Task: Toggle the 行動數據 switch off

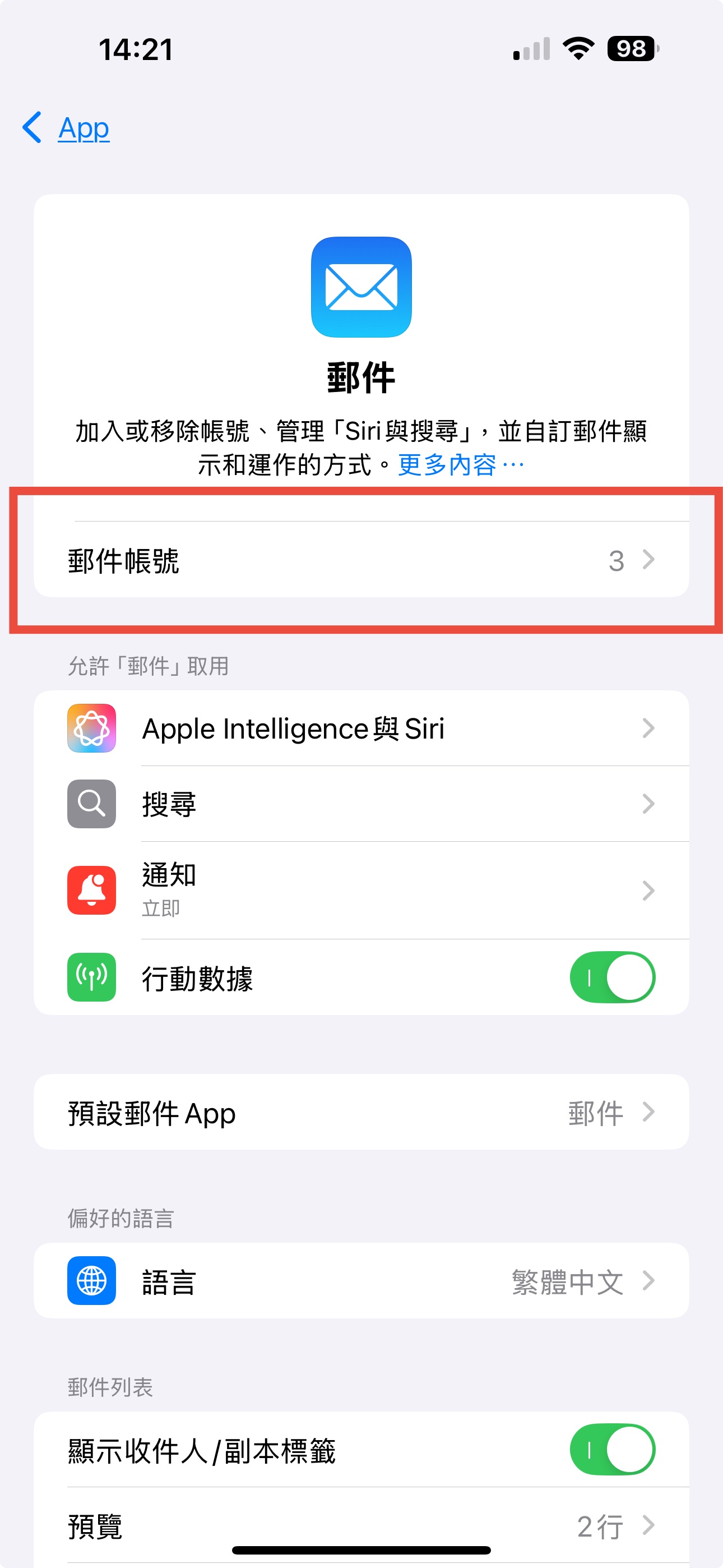Action: point(611,977)
